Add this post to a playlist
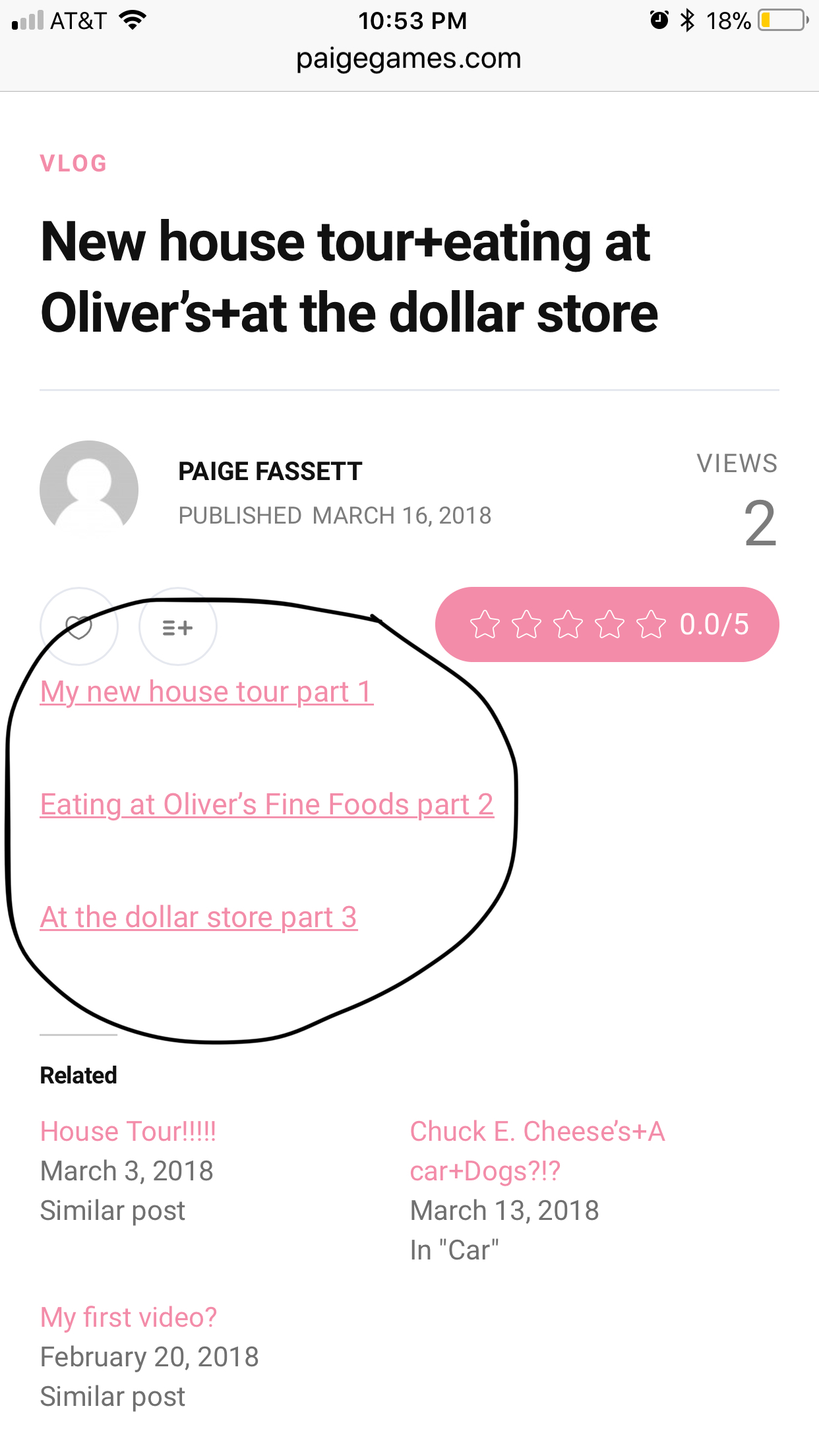The width and height of the screenshot is (819, 1456). pos(178,626)
